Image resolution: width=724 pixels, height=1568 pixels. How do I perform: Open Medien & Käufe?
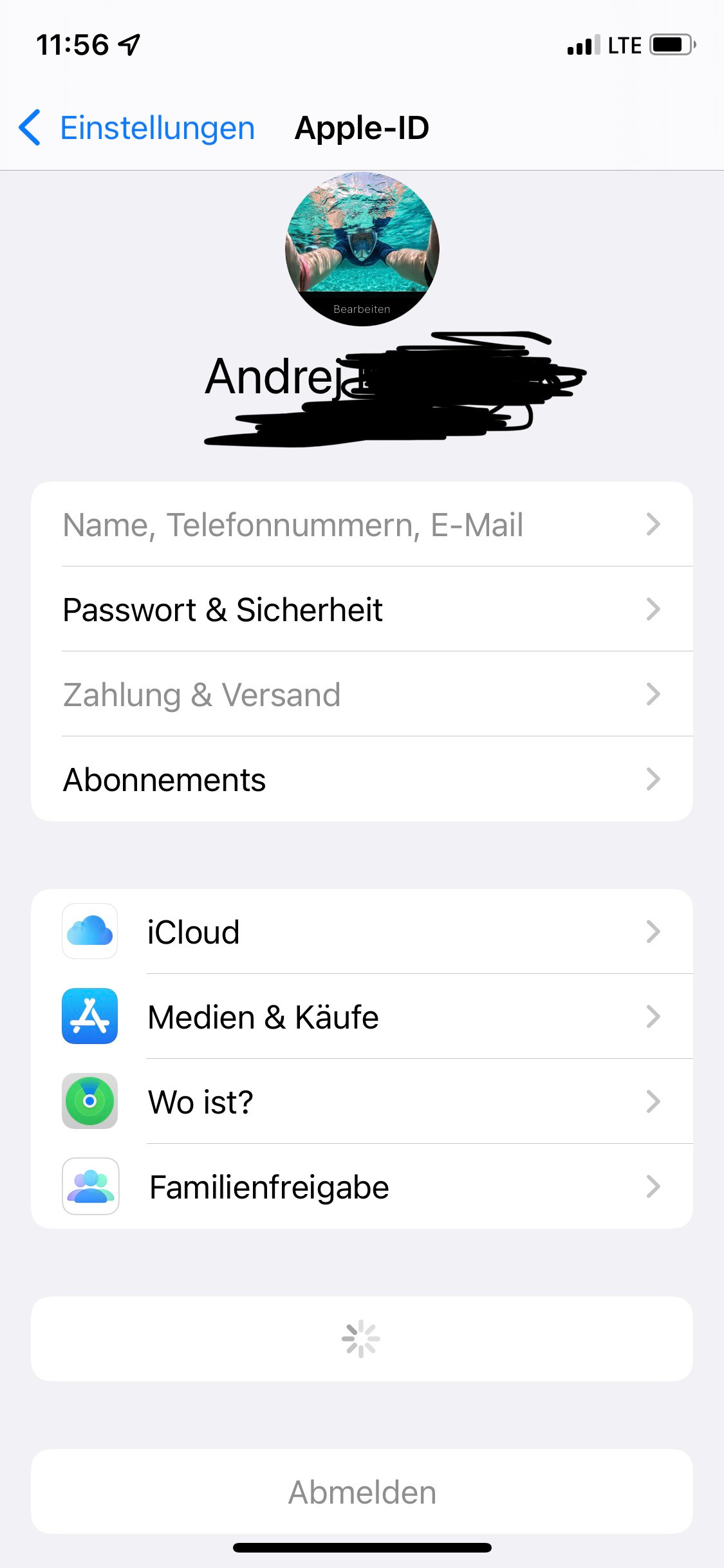pos(362,1017)
